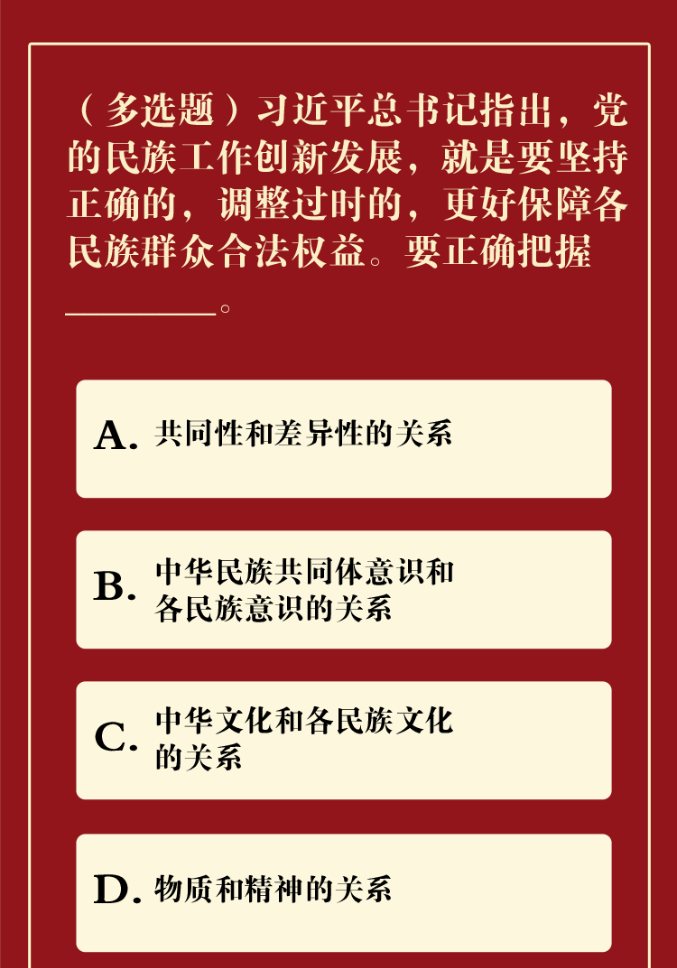Select option A 共同性和差异性的关系
Image resolution: width=677 pixels, height=968 pixels.
[x=343, y=437]
